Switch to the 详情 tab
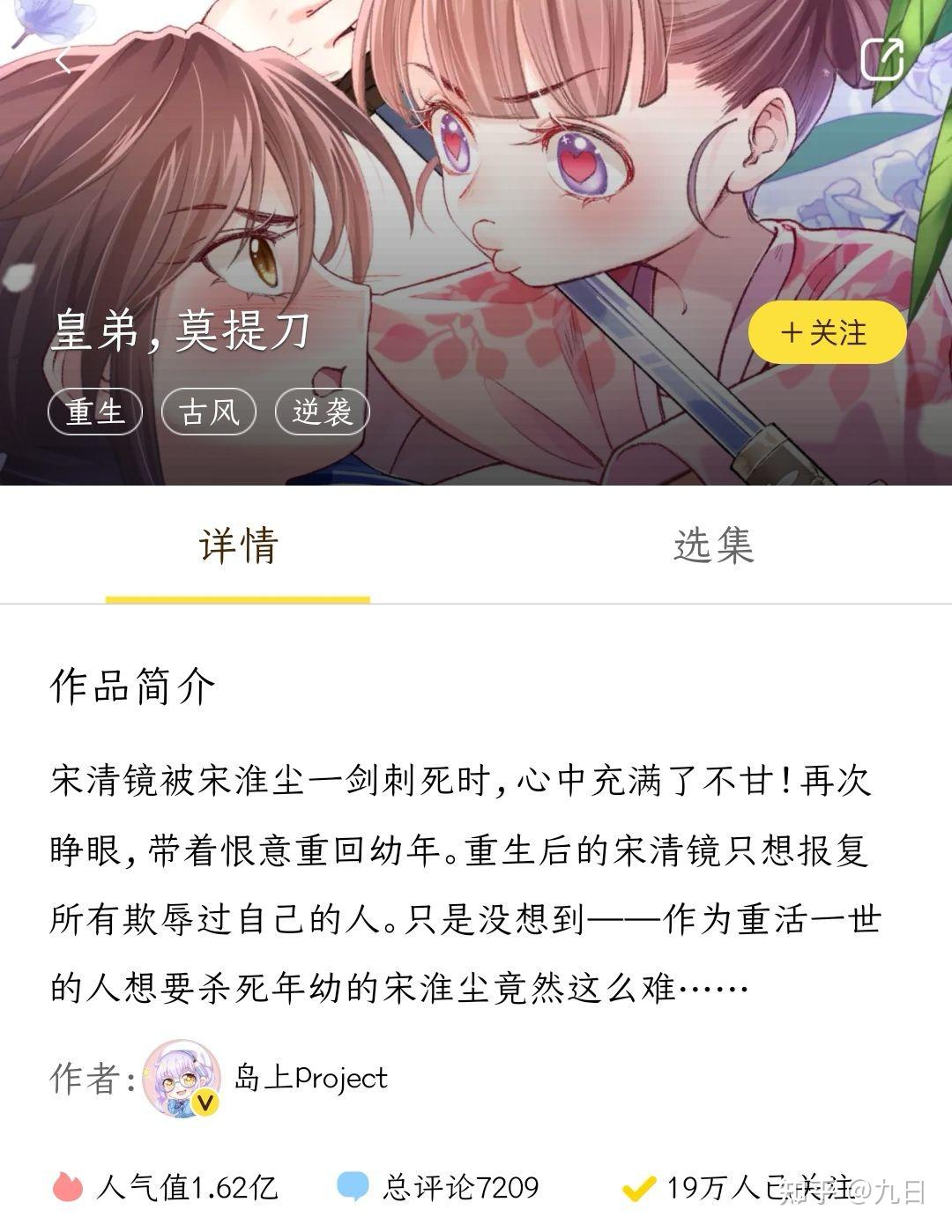 (x=238, y=546)
